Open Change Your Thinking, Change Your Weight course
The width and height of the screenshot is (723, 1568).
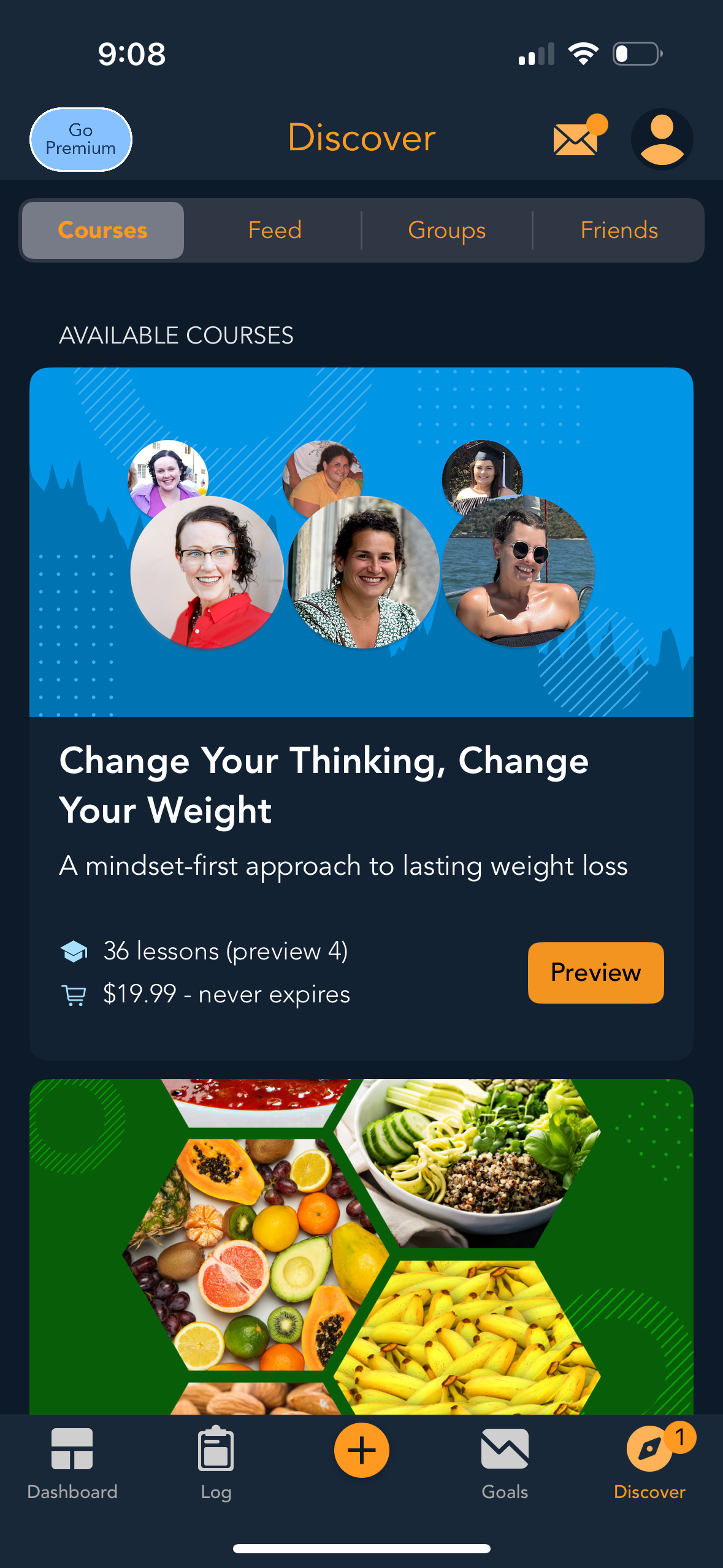324,784
